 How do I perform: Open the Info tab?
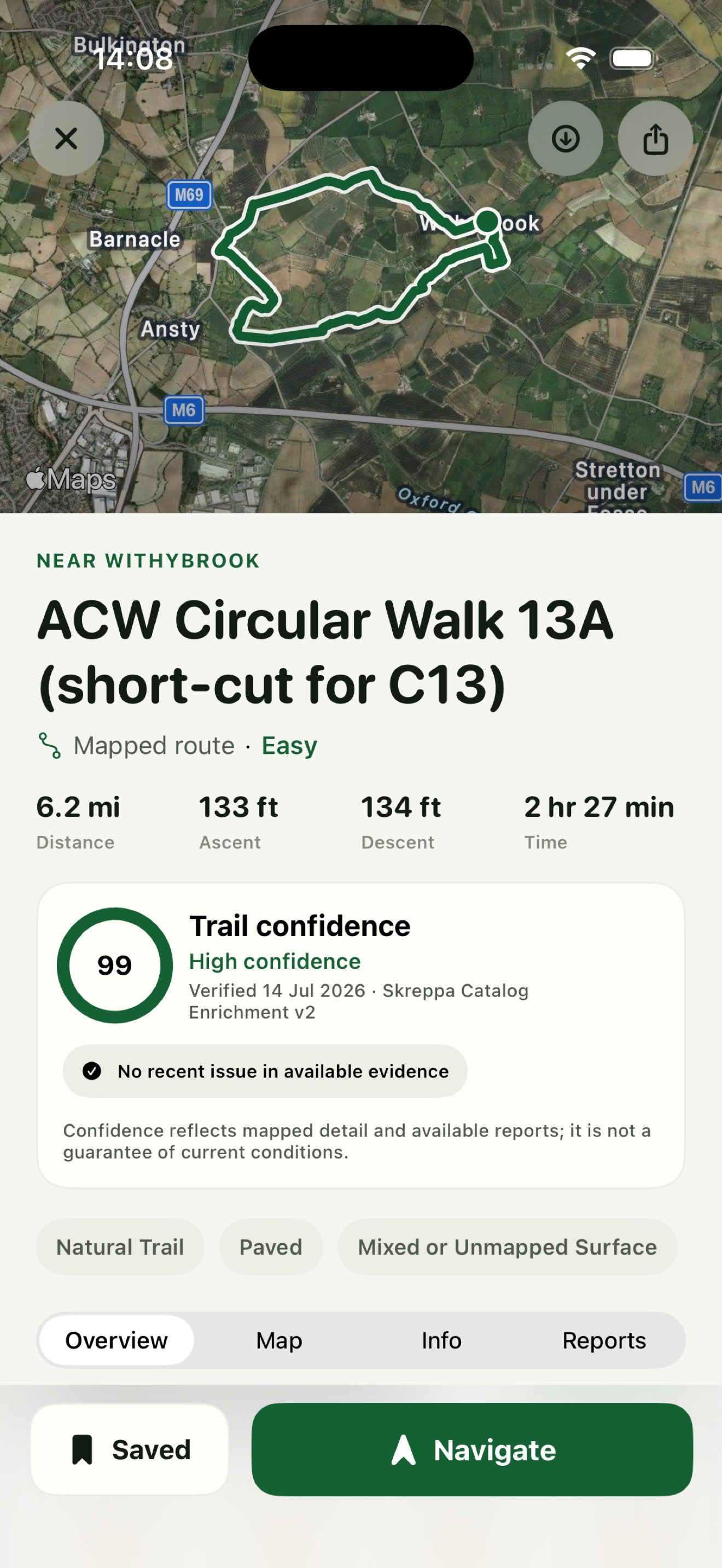point(441,1341)
